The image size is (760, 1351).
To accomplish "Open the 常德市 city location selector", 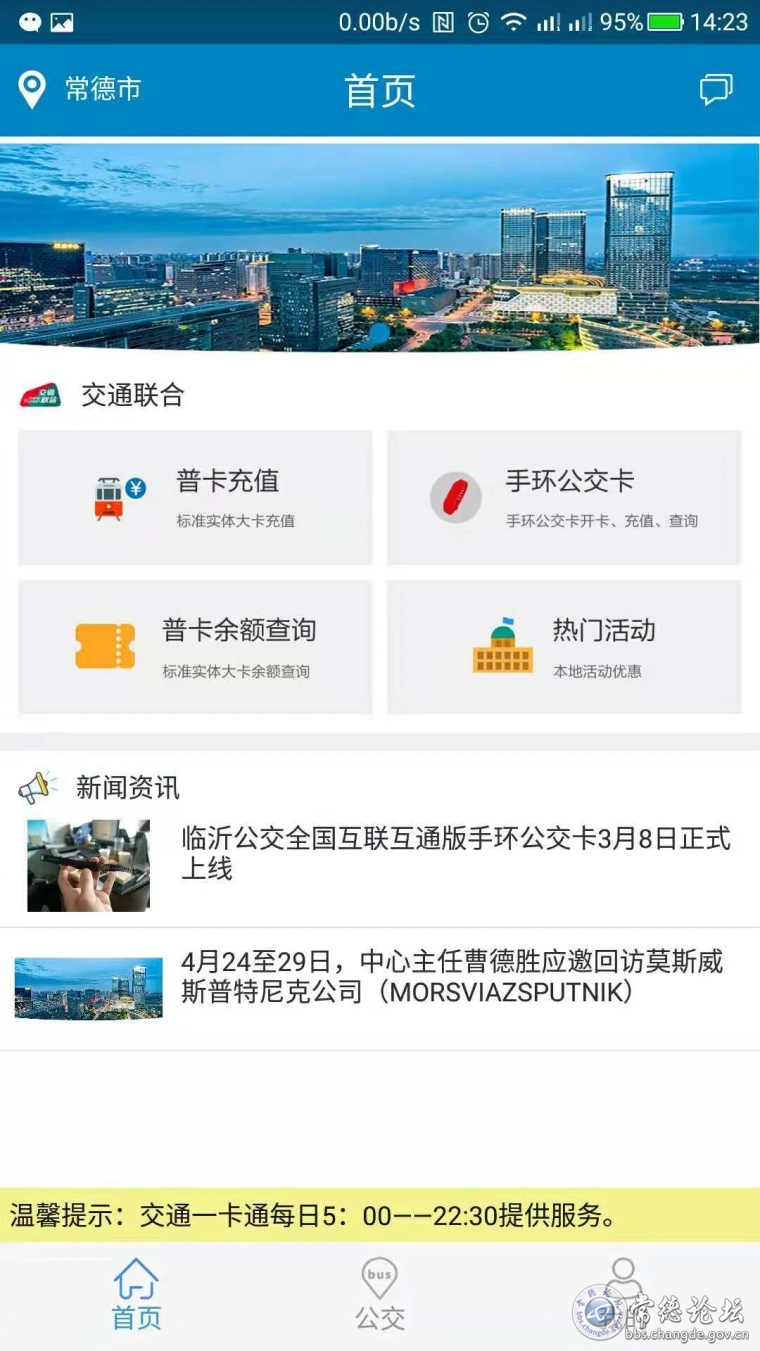I will tap(80, 90).
